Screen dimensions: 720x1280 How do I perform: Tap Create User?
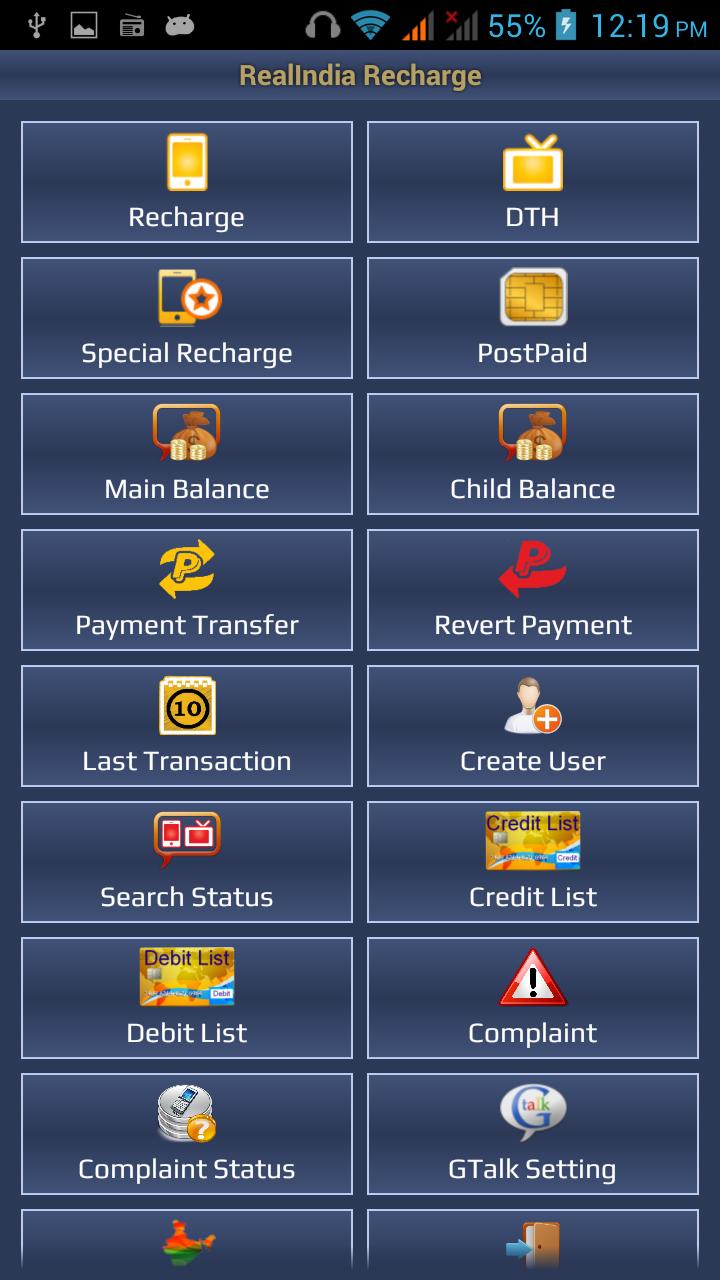pyautogui.click(x=533, y=726)
